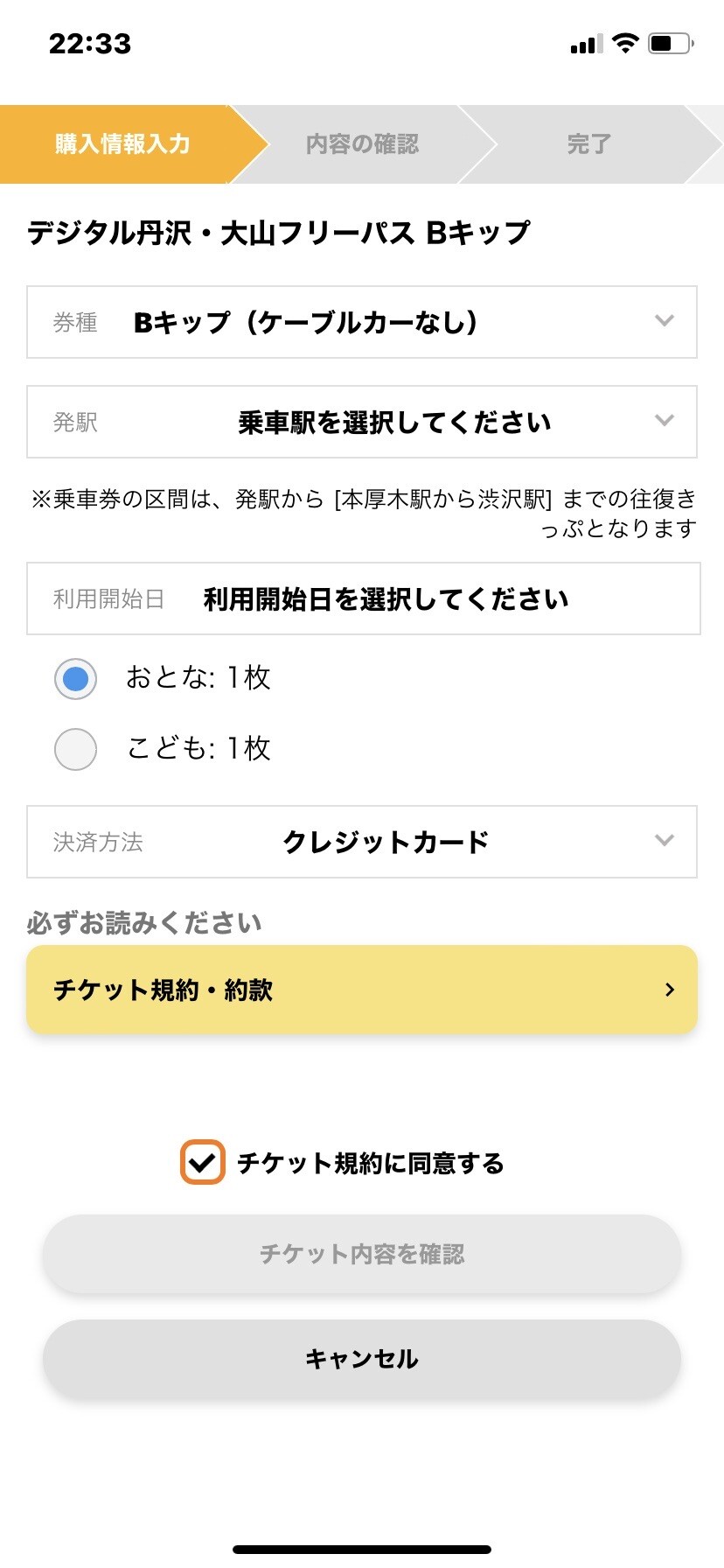Select the おとな: 1枚 option

point(75,679)
